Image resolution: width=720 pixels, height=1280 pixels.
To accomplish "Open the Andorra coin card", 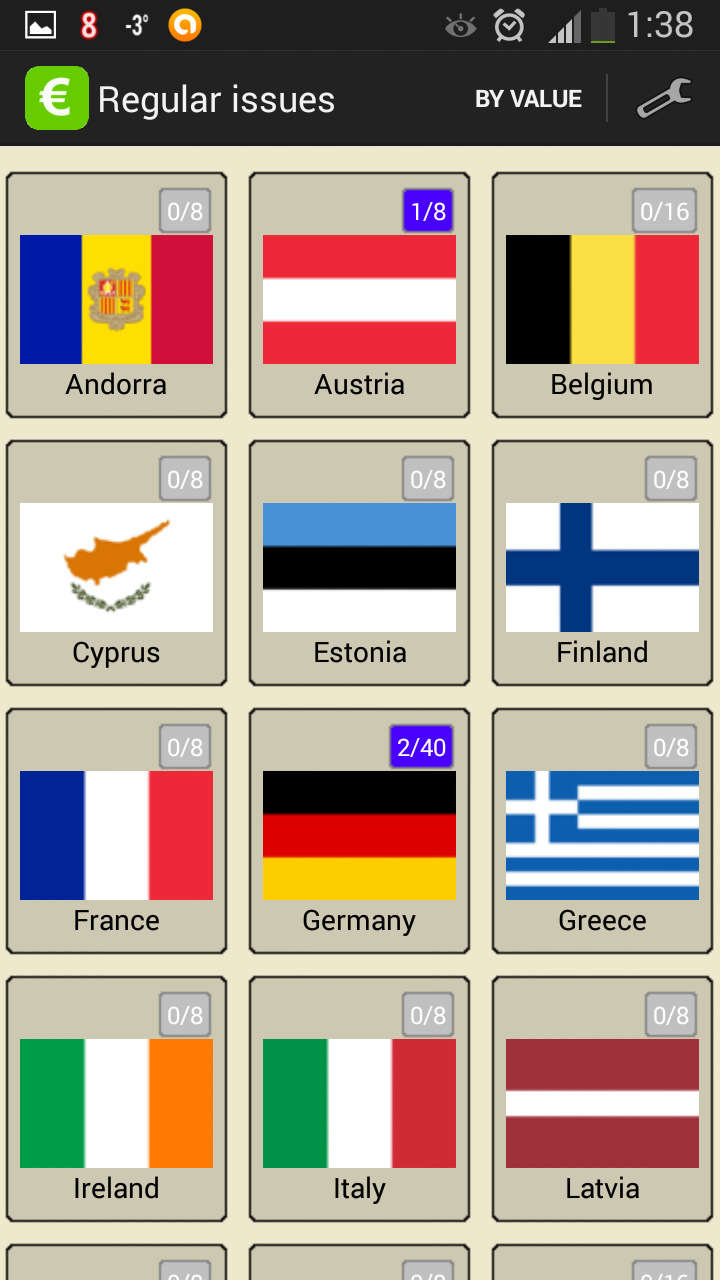I will (x=116, y=296).
